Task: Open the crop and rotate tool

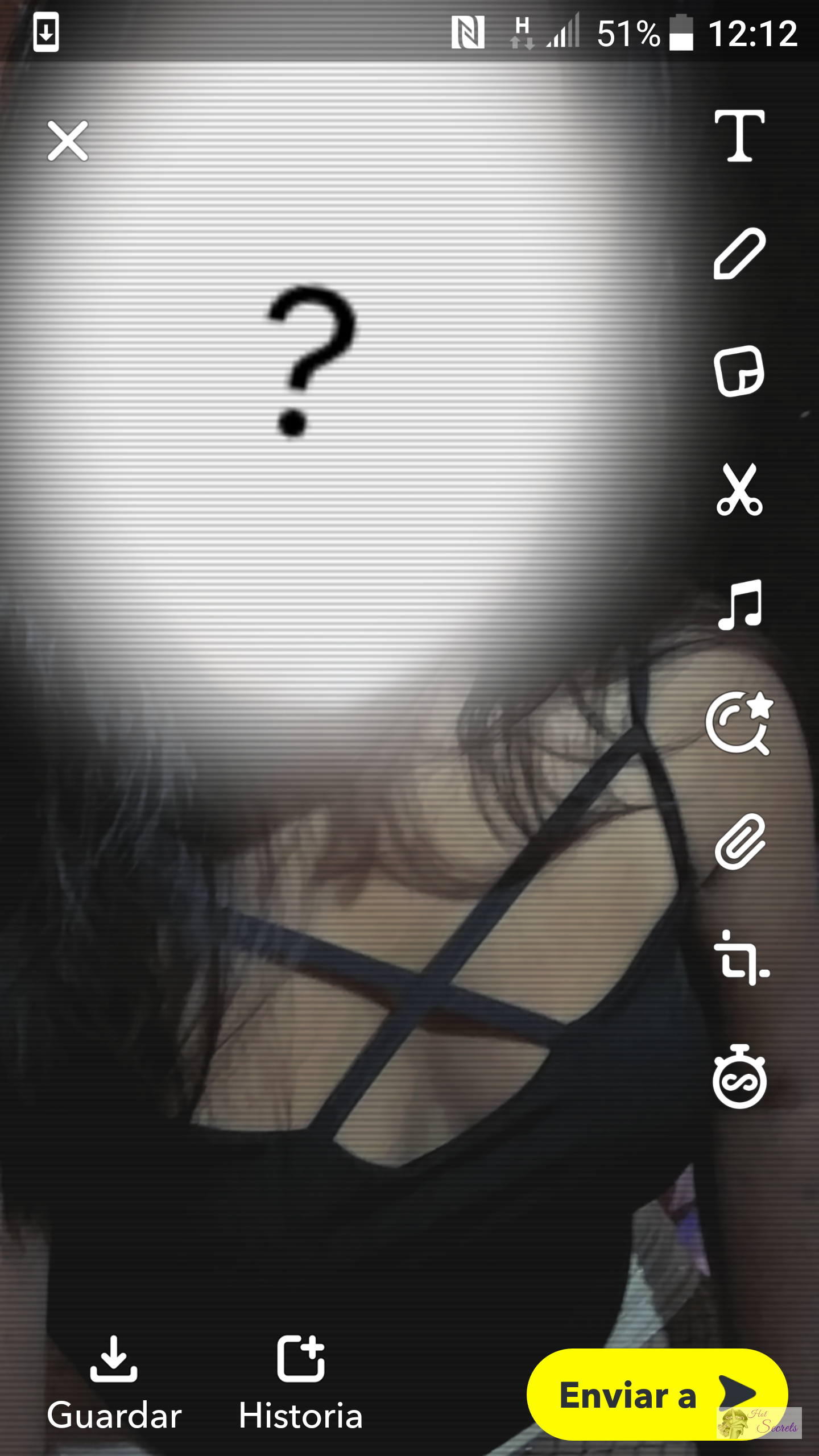Action: (741, 958)
